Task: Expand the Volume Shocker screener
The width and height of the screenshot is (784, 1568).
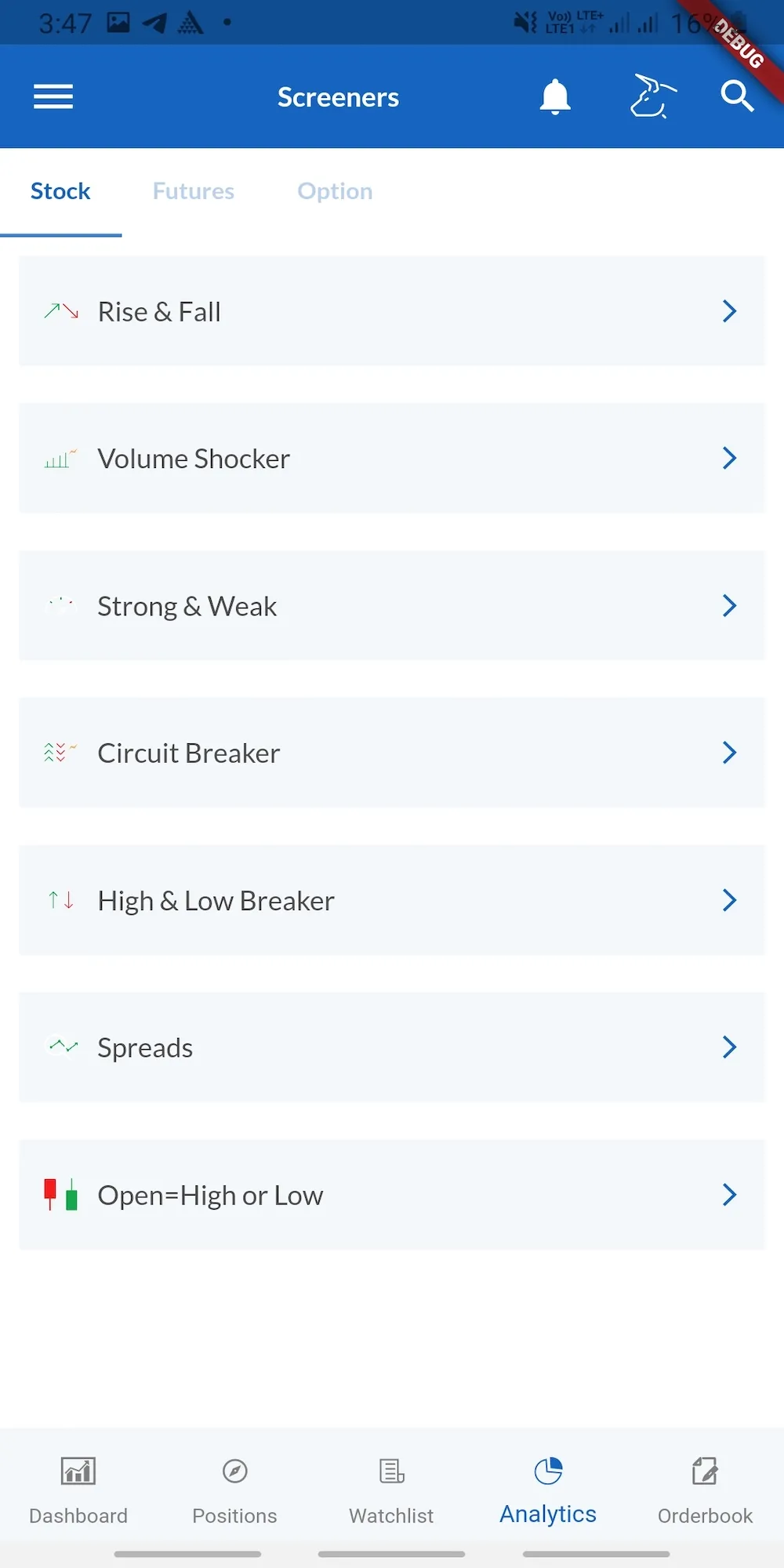Action: pos(392,458)
